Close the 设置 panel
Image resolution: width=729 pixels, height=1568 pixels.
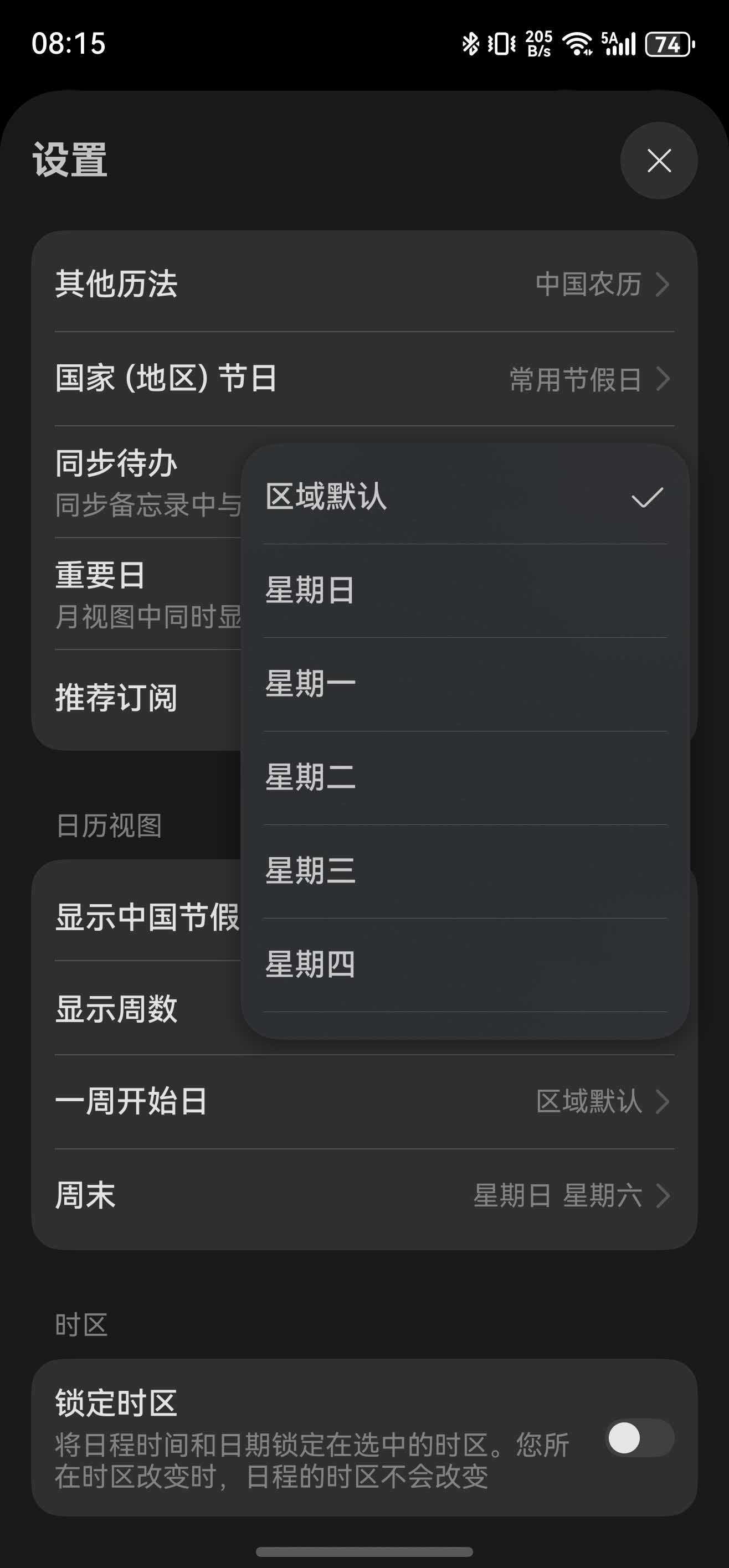pyautogui.click(x=659, y=161)
